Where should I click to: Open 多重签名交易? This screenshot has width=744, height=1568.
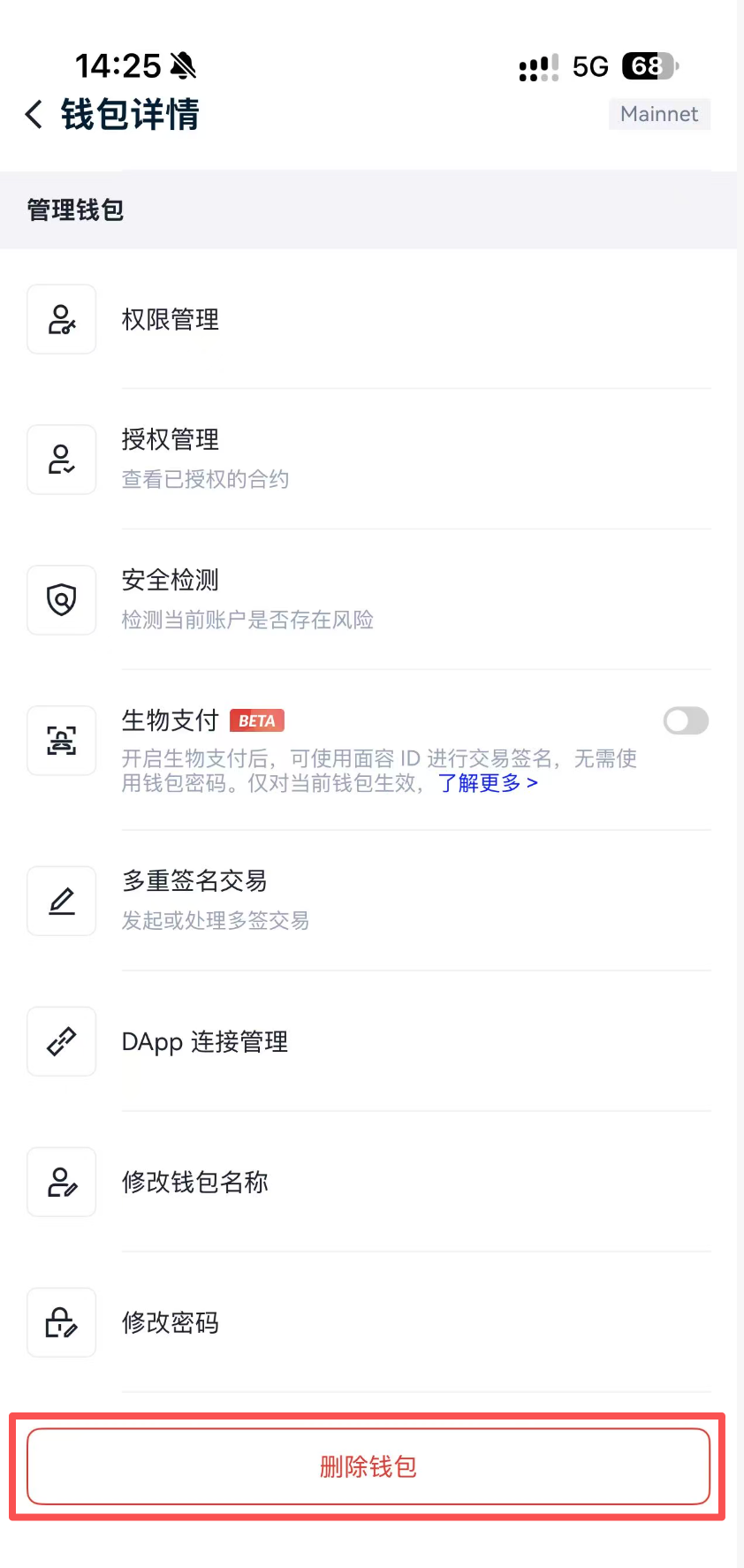368,900
